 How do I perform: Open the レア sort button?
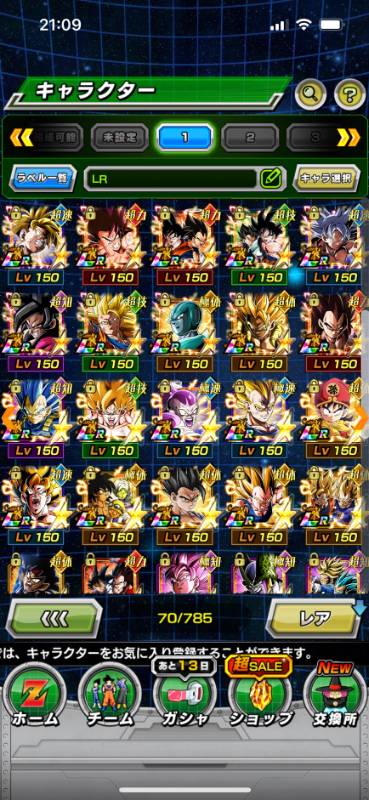(314, 618)
